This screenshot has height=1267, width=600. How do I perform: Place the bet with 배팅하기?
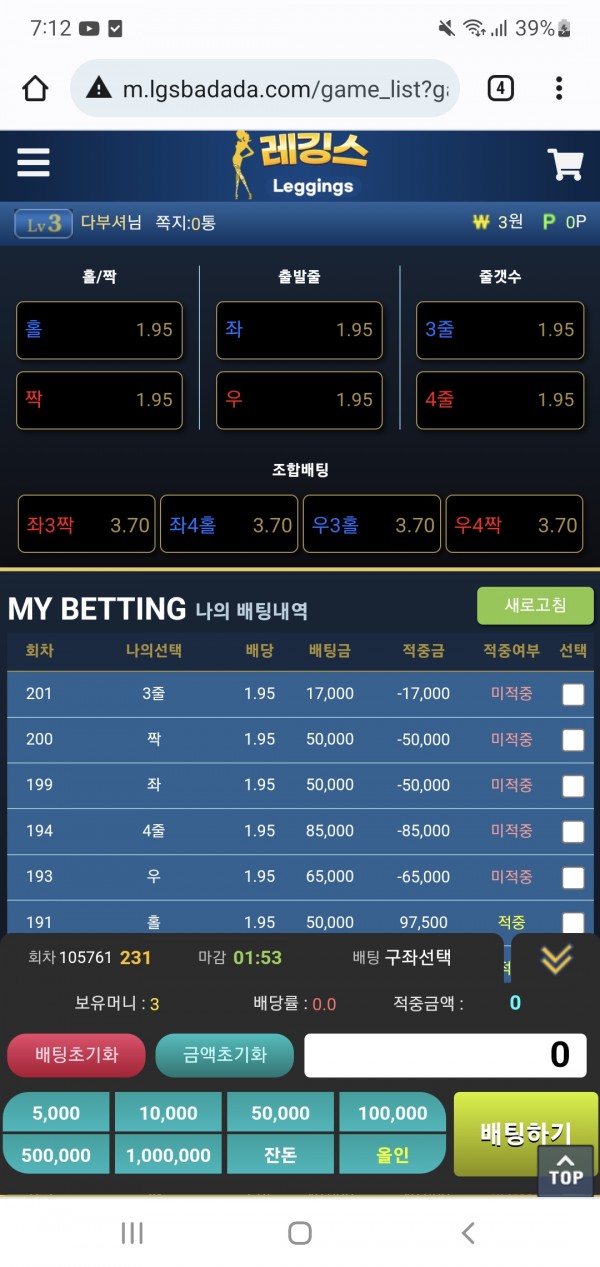[524, 1132]
